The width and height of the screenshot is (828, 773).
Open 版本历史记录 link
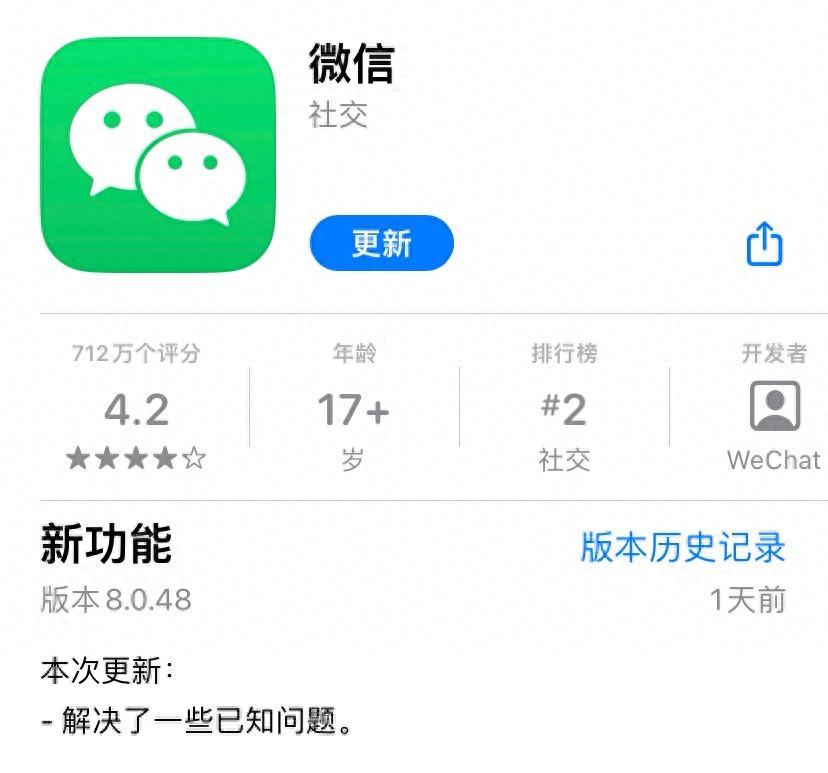[x=683, y=547]
